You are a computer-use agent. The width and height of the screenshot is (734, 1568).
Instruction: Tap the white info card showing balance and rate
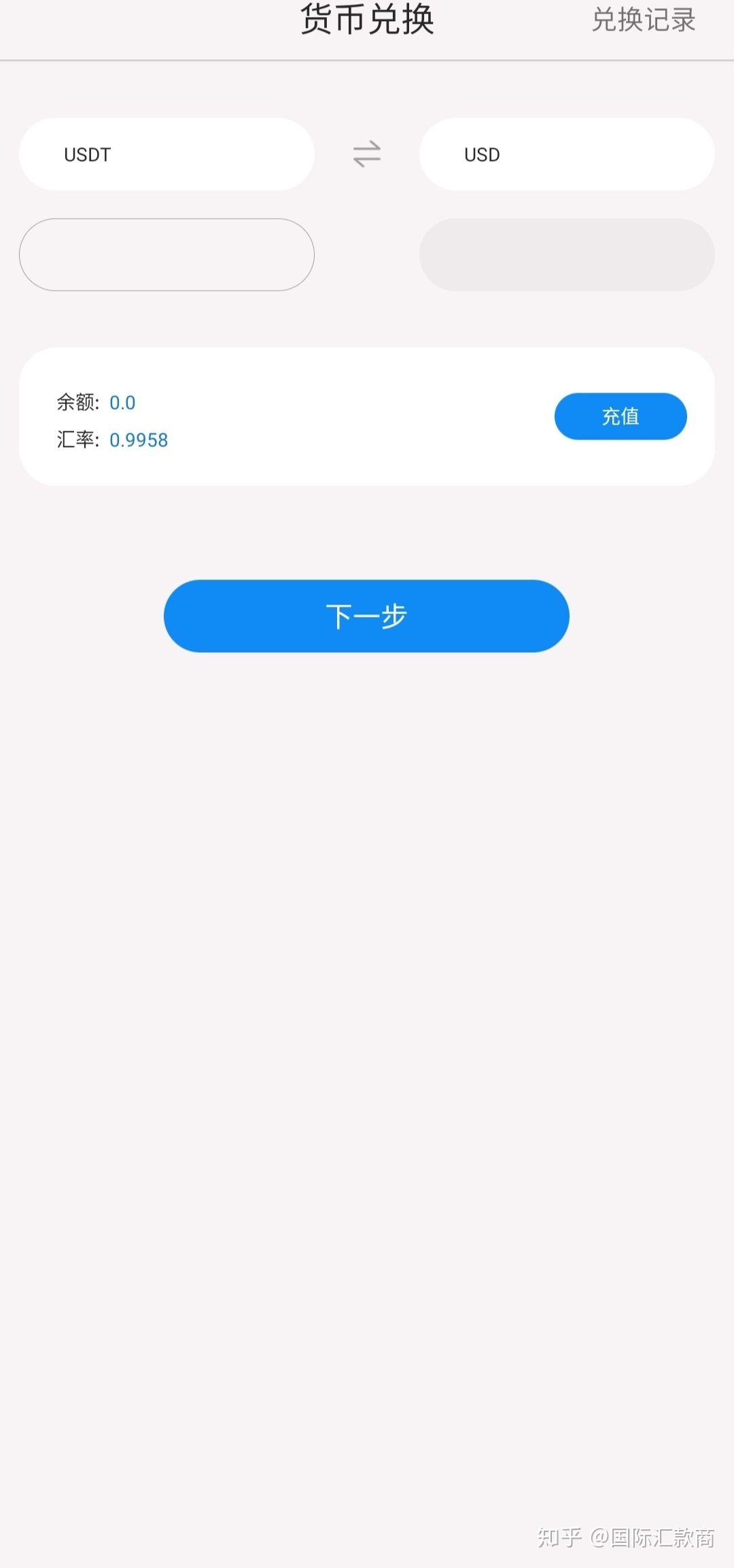pyautogui.click(x=366, y=416)
